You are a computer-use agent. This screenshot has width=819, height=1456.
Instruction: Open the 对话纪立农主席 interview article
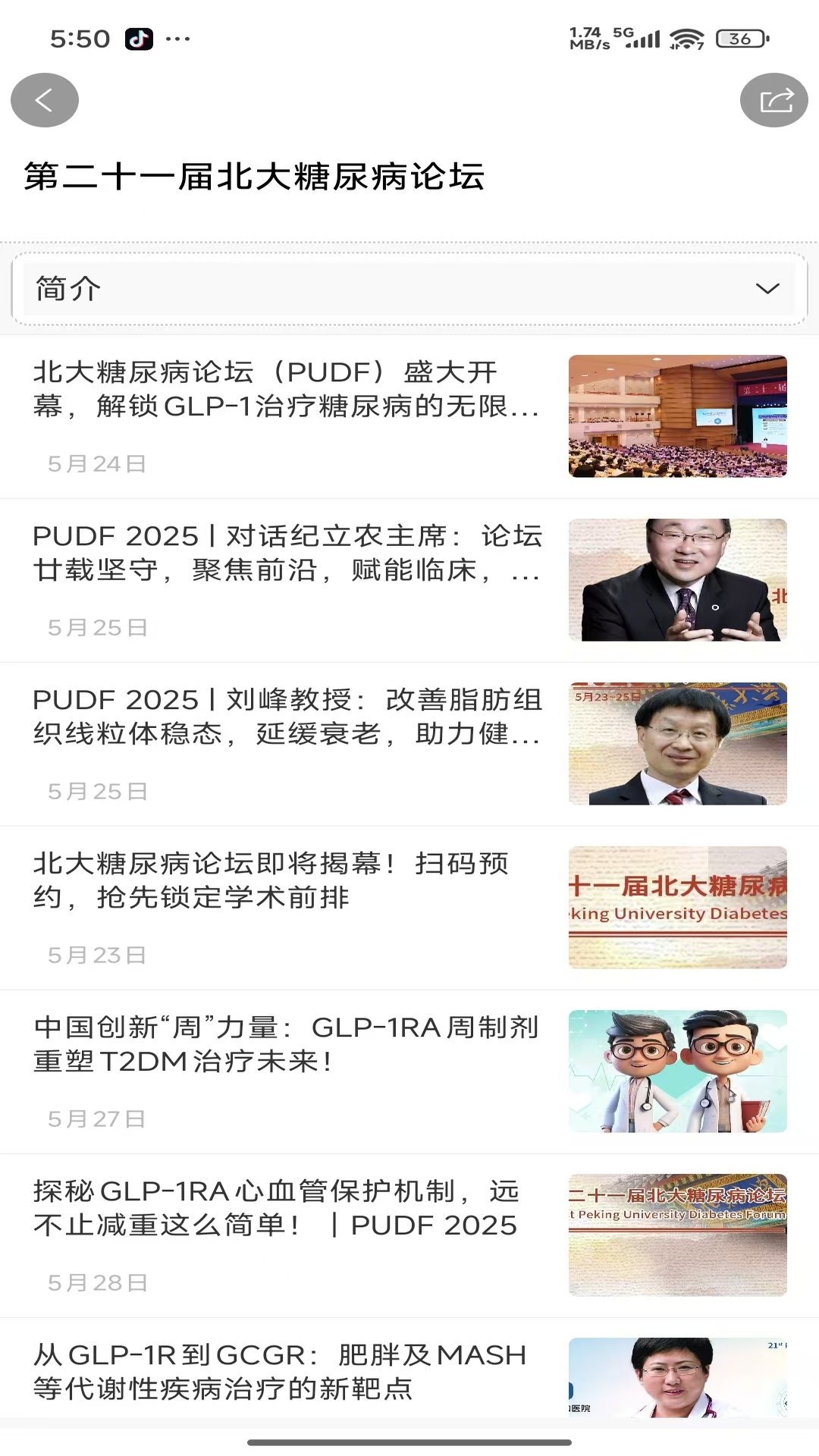(288, 579)
